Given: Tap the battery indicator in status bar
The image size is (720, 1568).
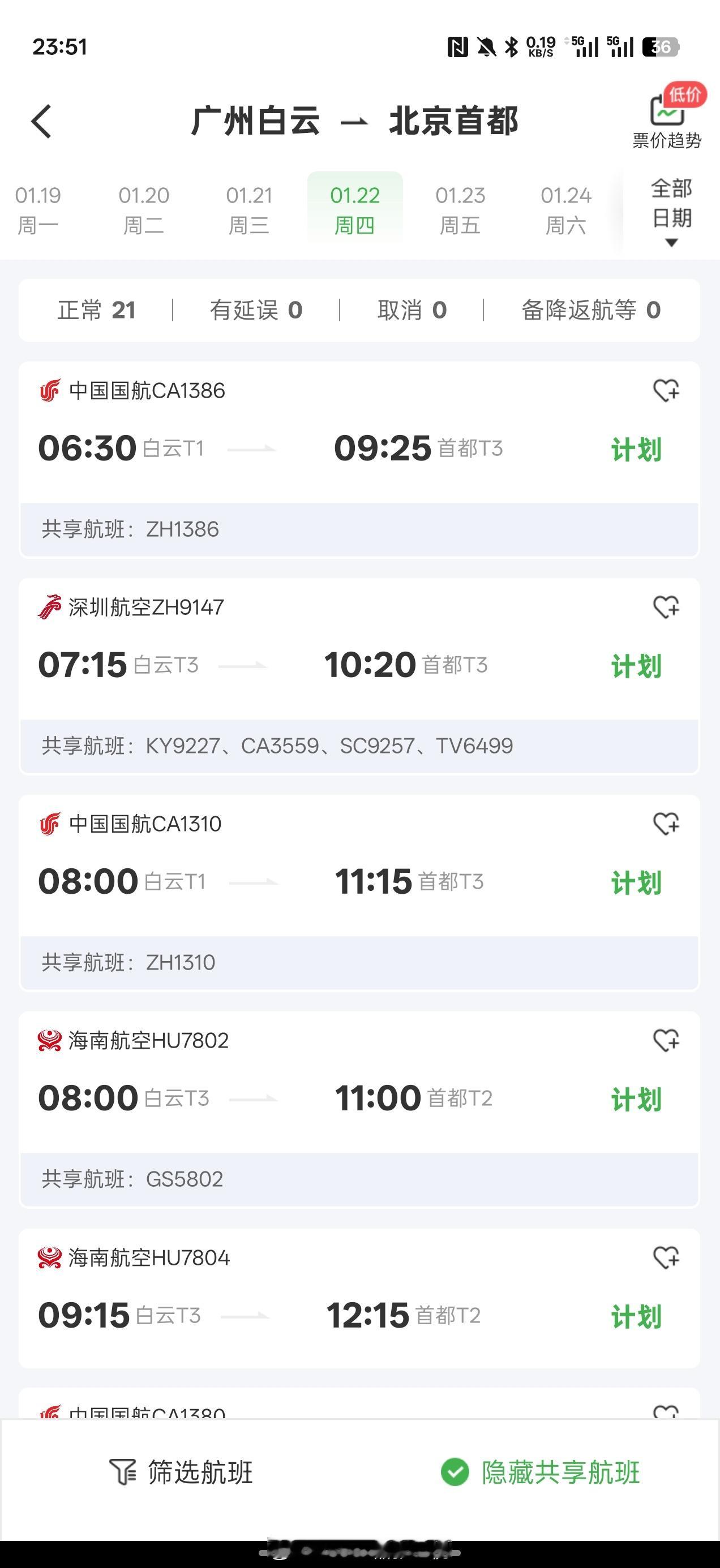Looking at the screenshot, I should [662, 46].
